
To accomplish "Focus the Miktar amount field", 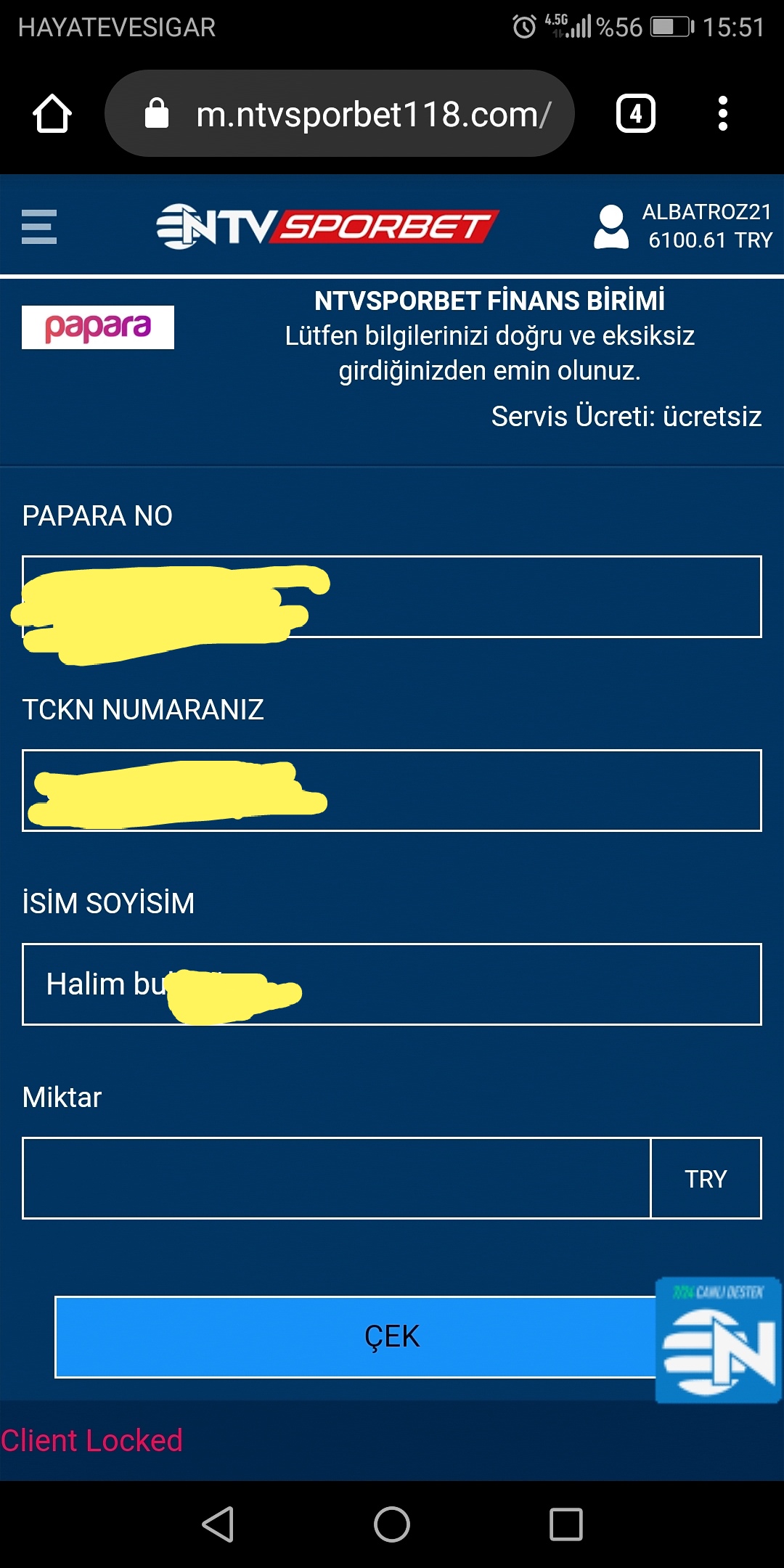I will point(337,1178).
